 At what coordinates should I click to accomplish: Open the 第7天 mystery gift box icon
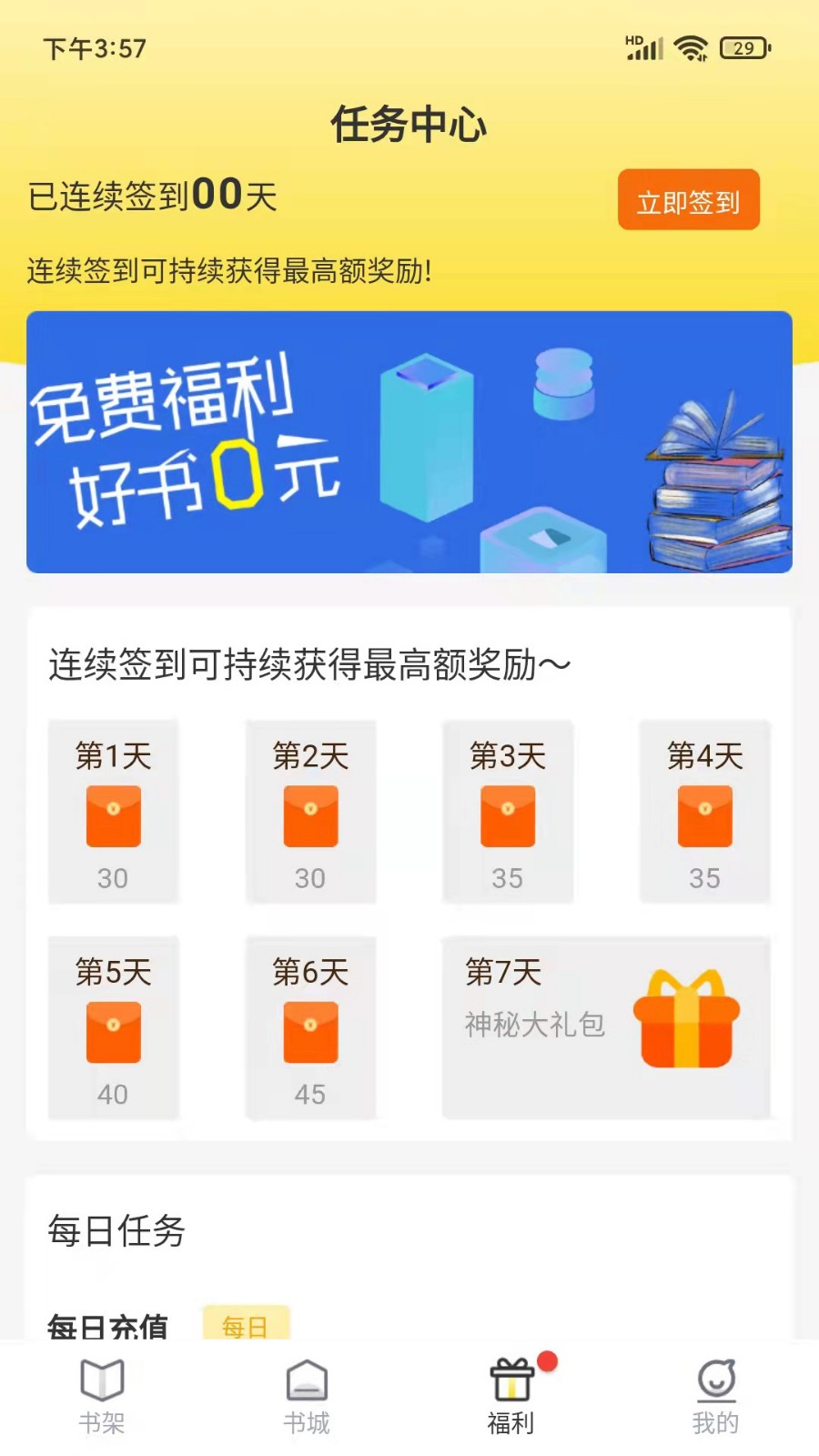coord(689,1021)
